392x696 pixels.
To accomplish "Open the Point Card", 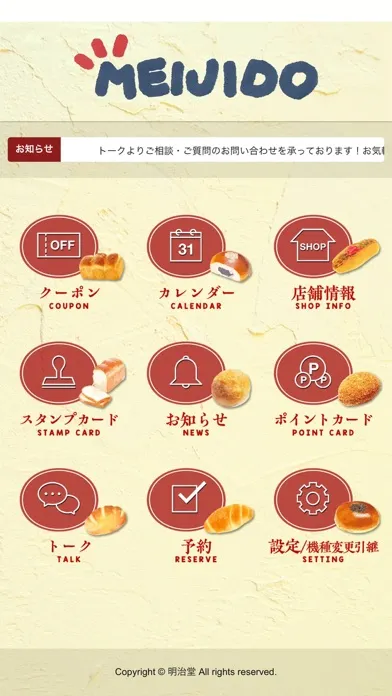I will [x=324, y=389].
